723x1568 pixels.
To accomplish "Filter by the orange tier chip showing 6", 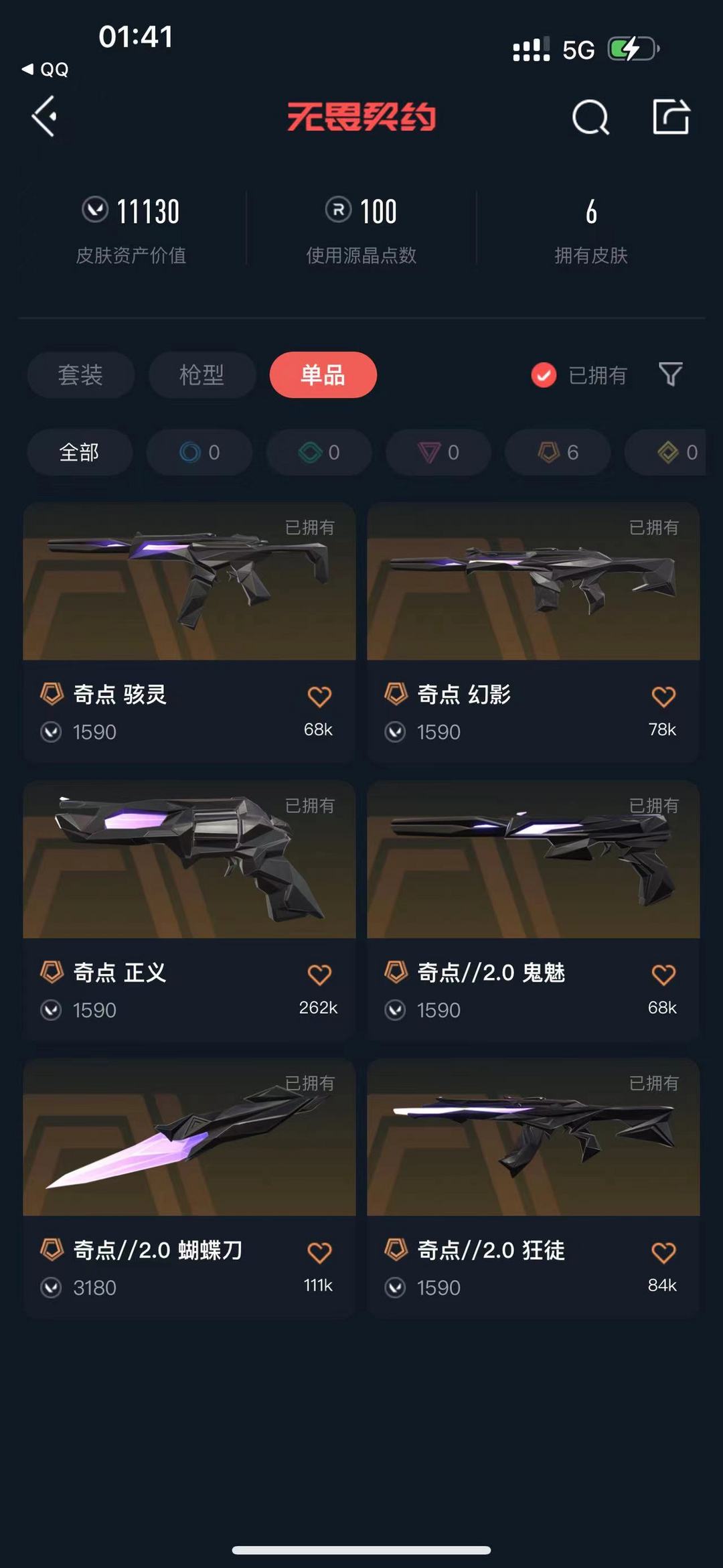I will [558, 453].
